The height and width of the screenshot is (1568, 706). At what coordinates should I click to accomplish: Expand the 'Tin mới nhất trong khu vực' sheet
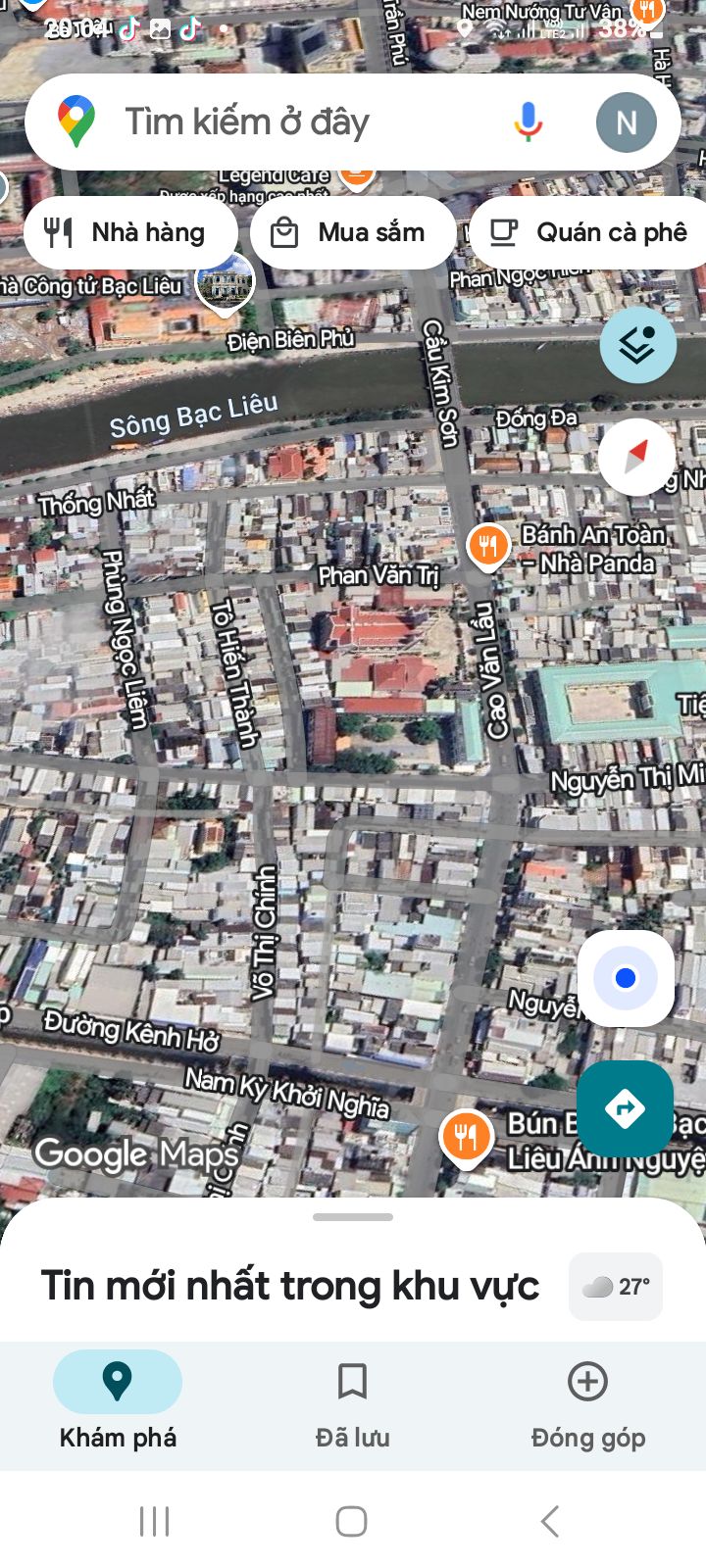[x=289, y=1286]
